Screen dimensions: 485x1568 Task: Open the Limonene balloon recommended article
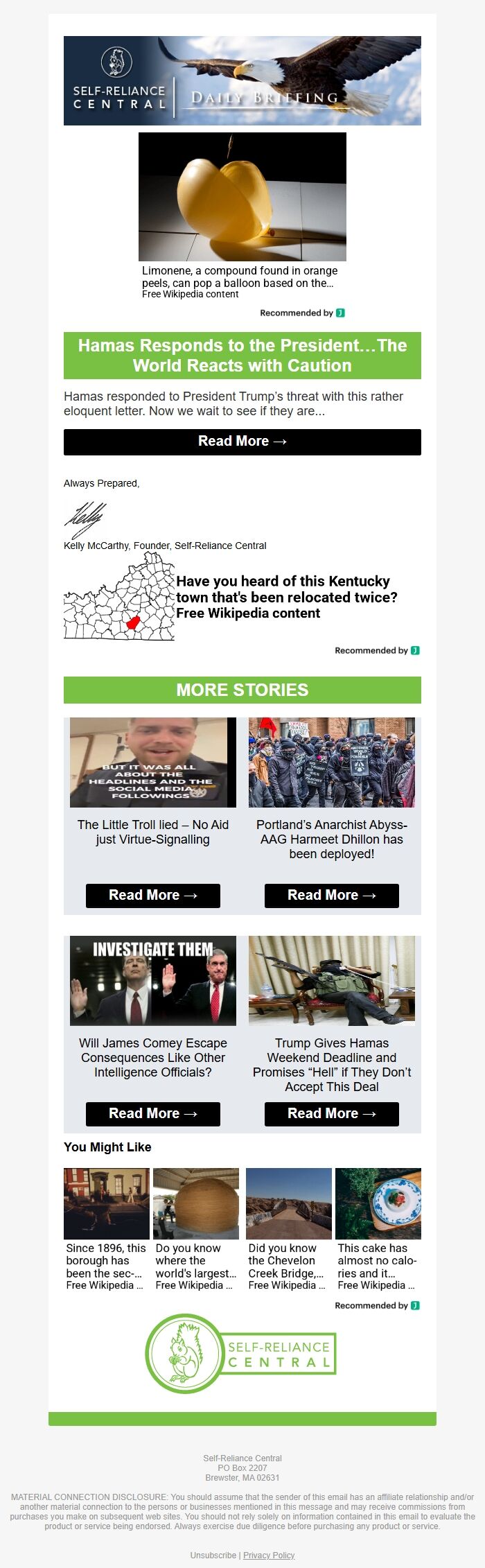coord(242,216)
